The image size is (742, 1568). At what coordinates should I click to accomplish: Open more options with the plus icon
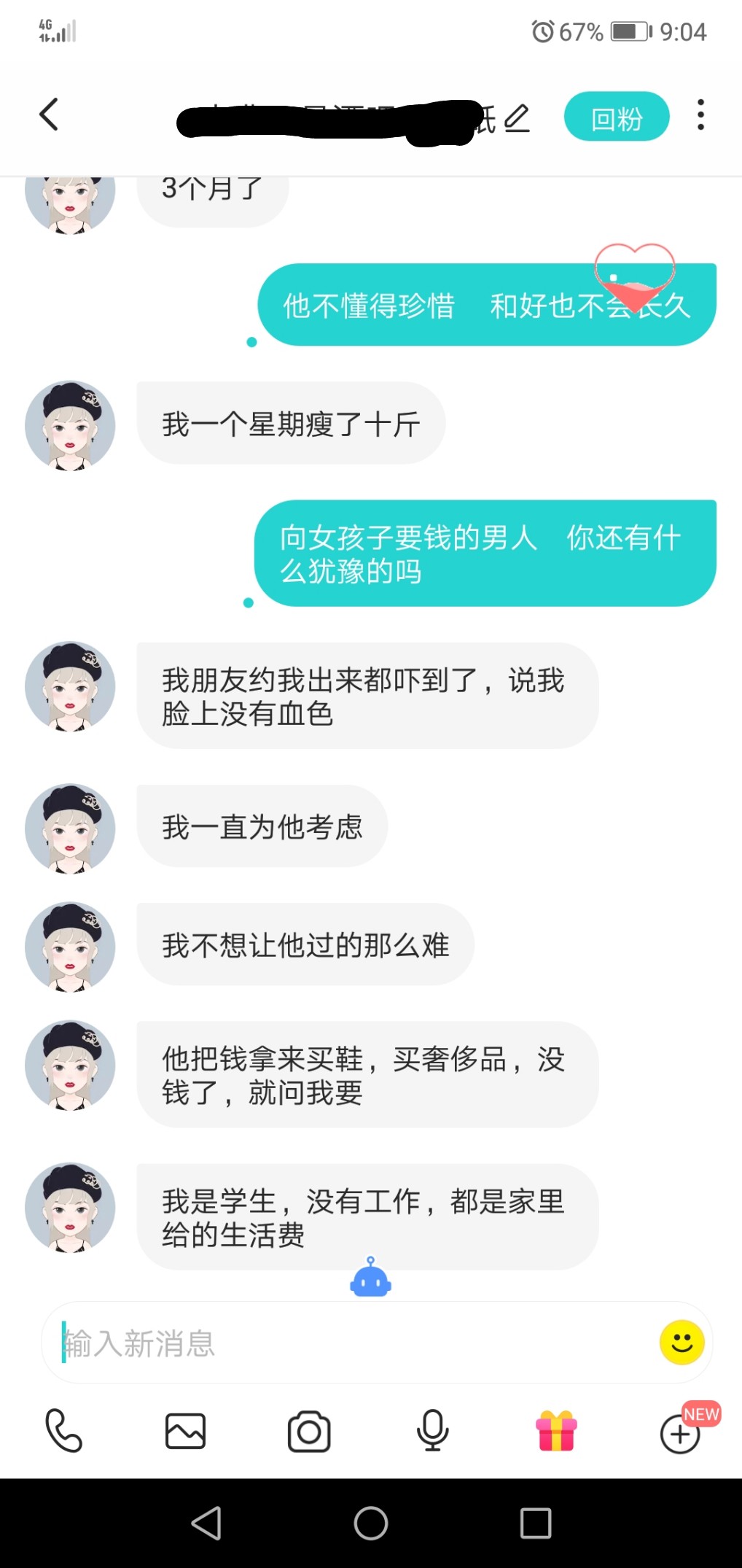click(679, 1434)
